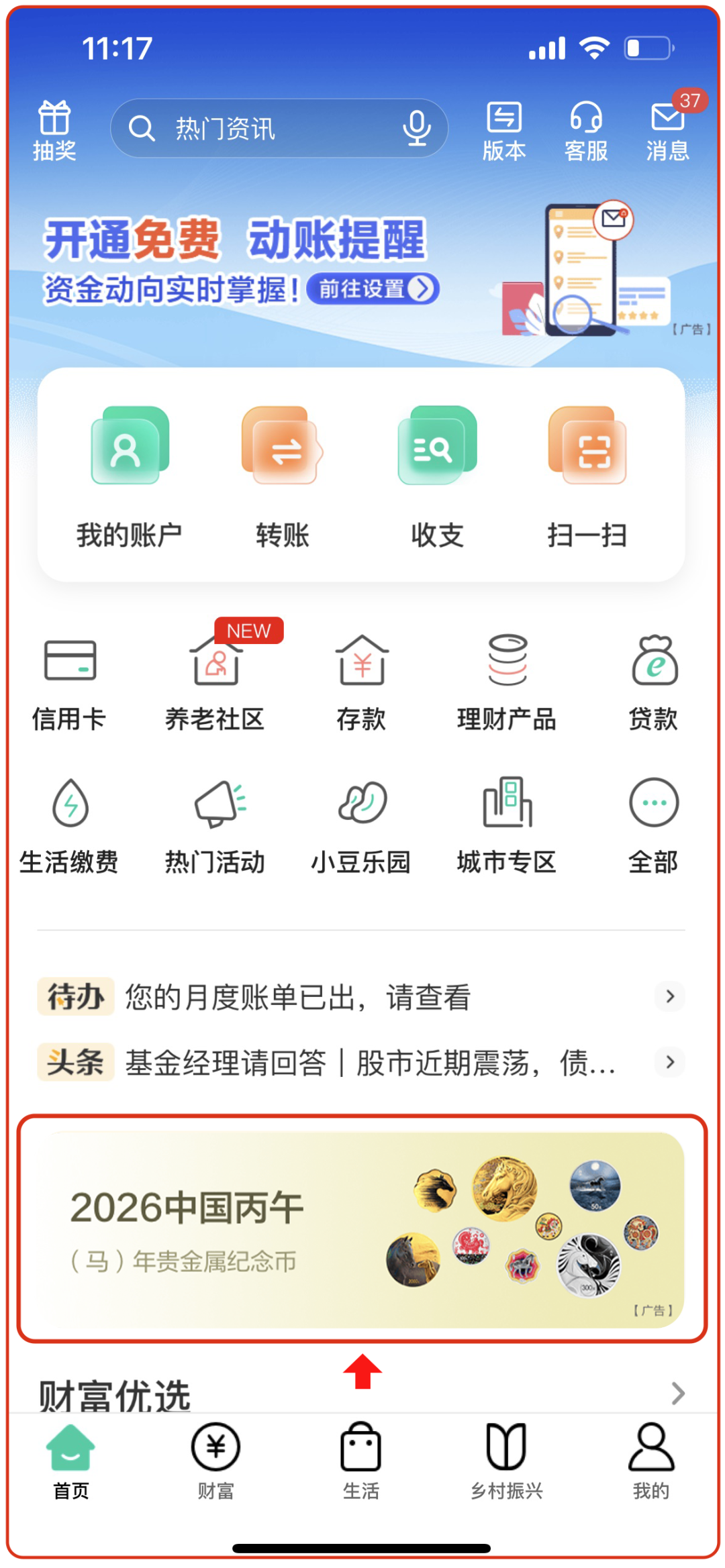Tap the 前往设置 button on banner

coord(373,289)
